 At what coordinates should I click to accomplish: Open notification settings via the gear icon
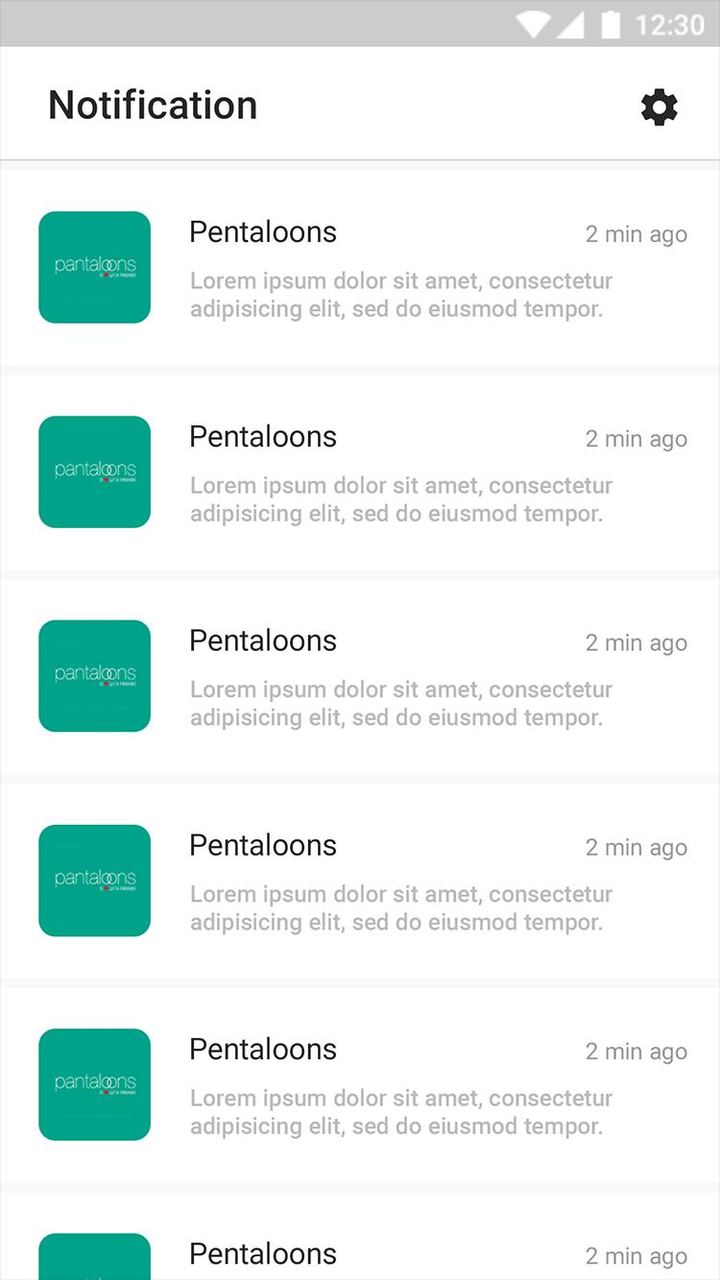pos(659,107)
